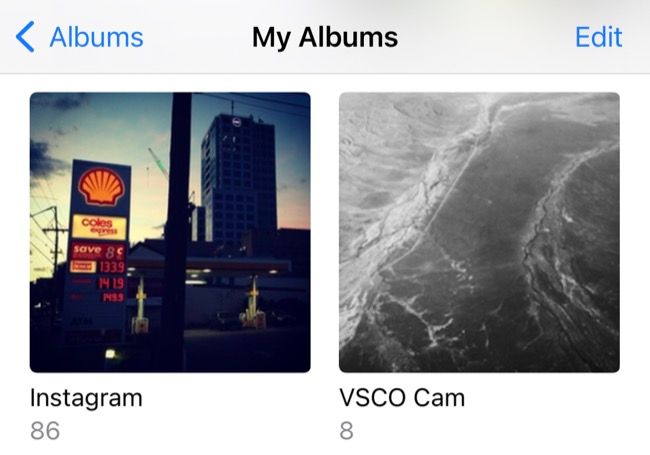
Task: Go back to Albums
Action: tap(80, 38)
